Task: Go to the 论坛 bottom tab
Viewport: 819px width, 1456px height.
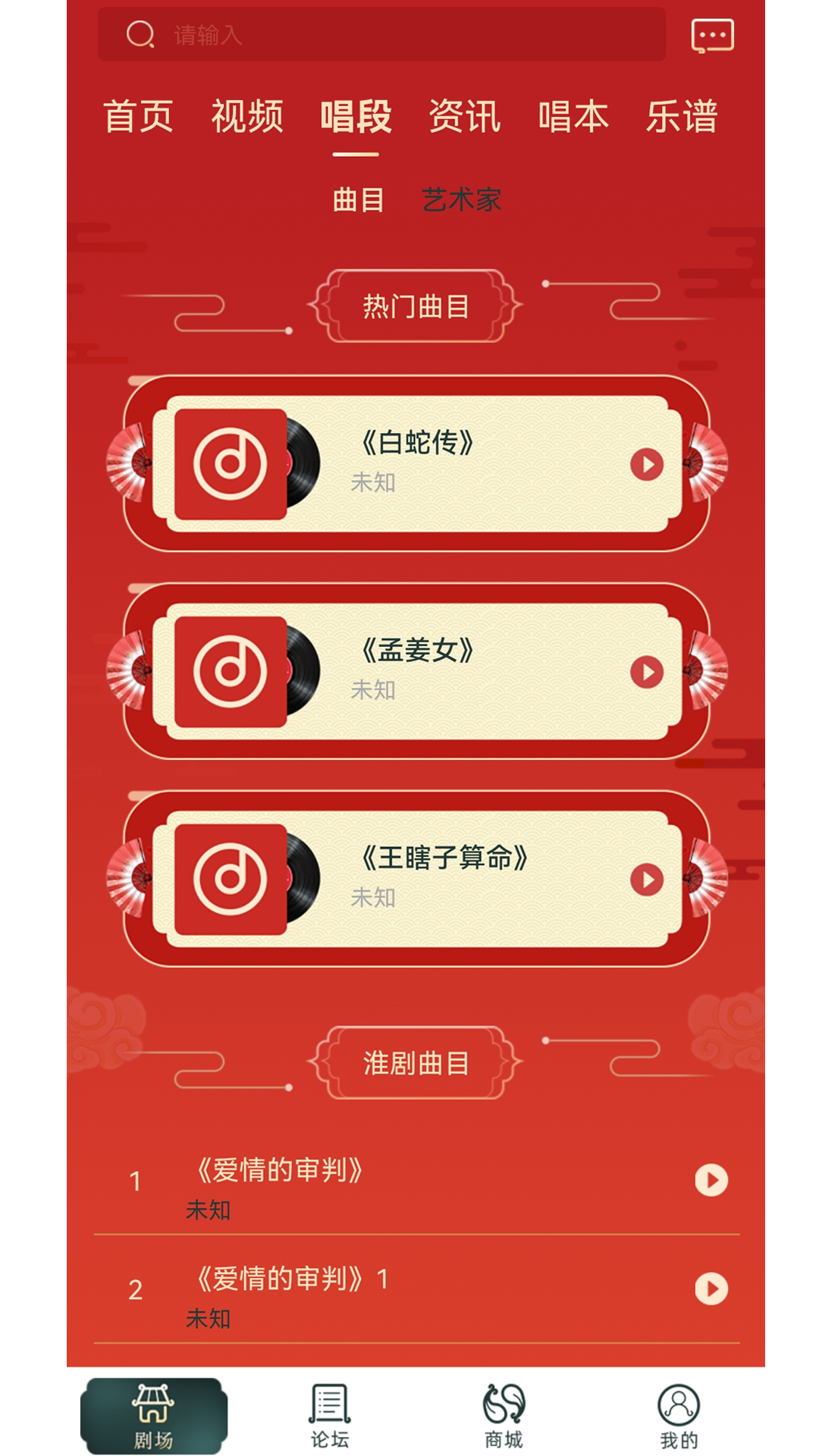Action: [x=329, y=1416]
